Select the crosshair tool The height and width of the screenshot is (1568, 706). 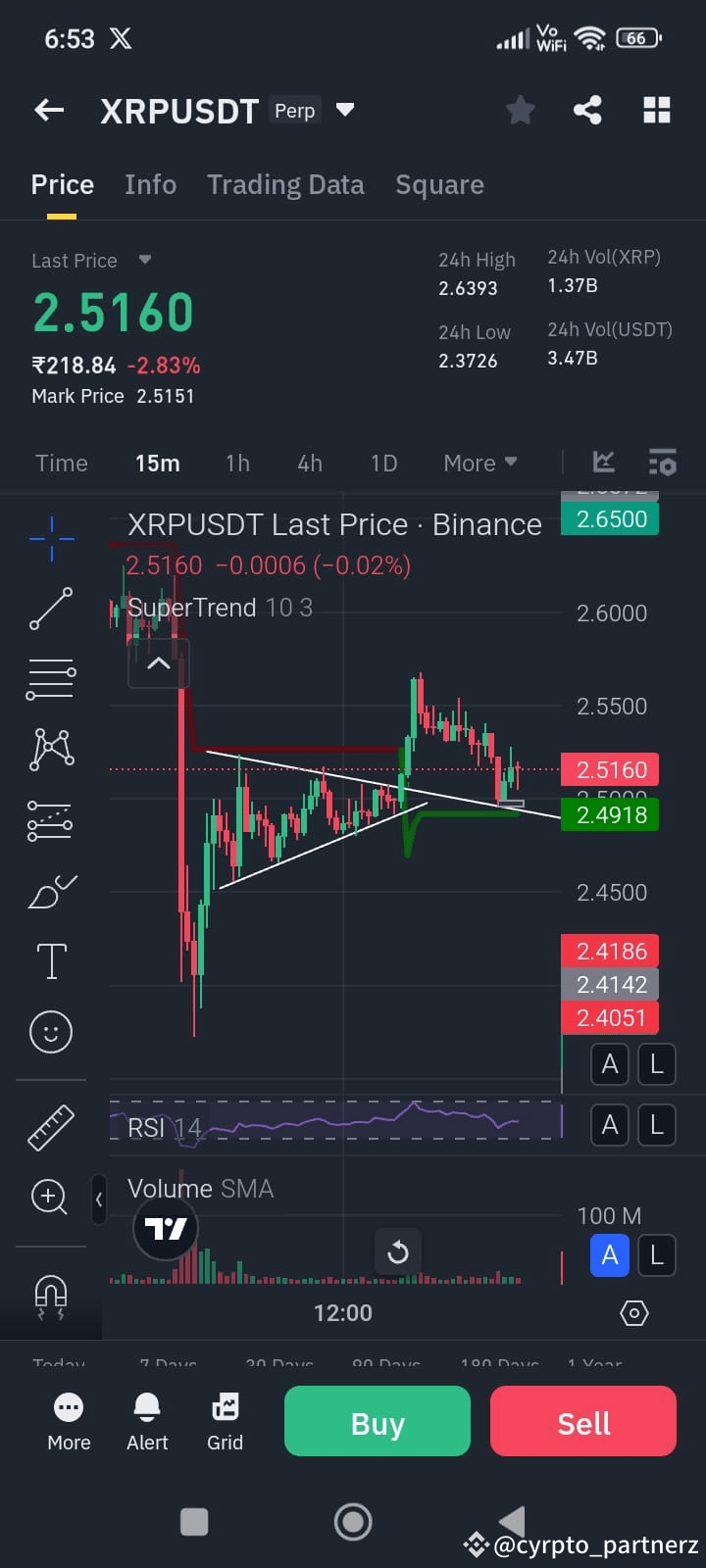[x=51, y=538]
